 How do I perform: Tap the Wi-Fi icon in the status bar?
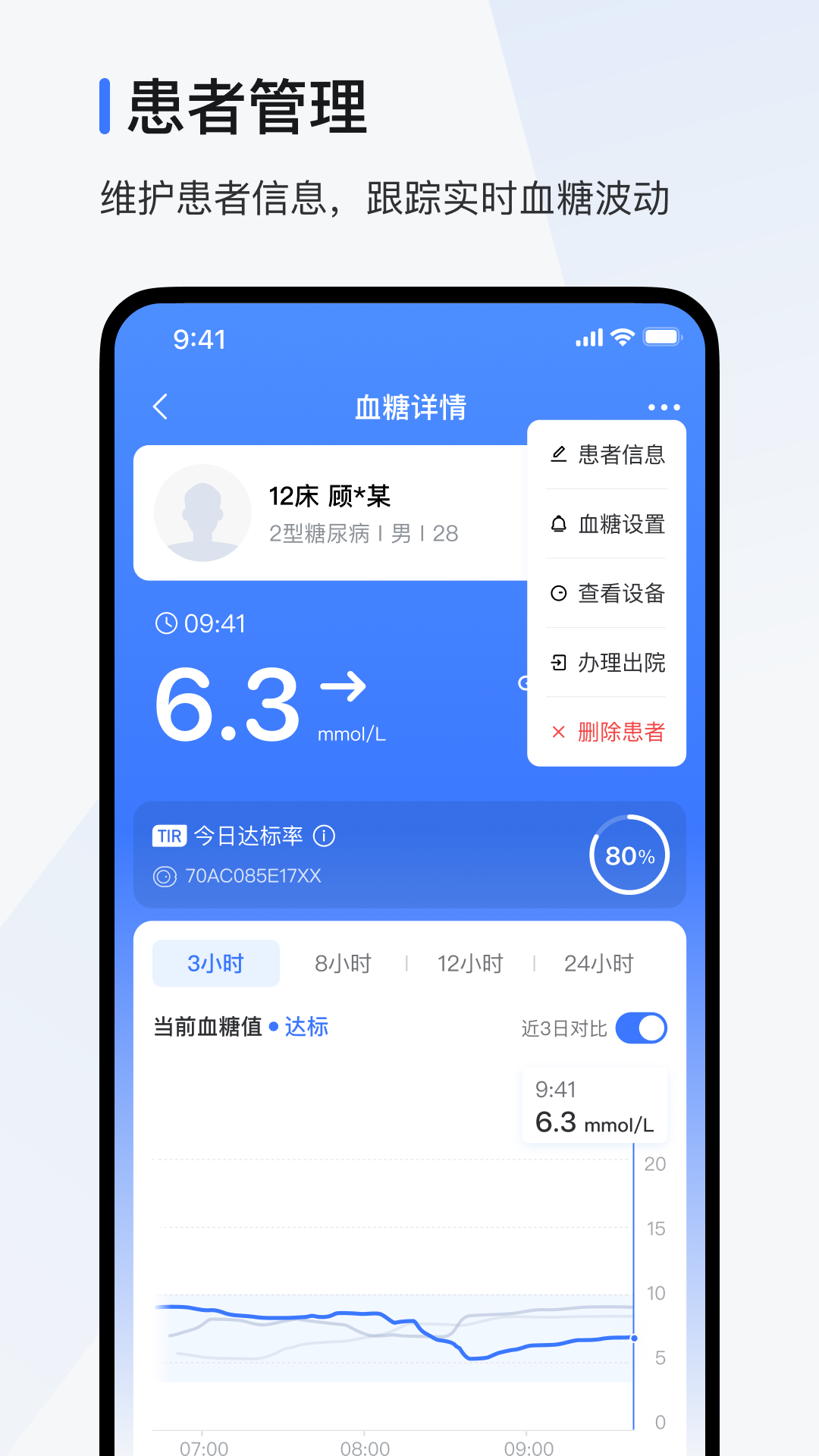[x=622, y=336]
